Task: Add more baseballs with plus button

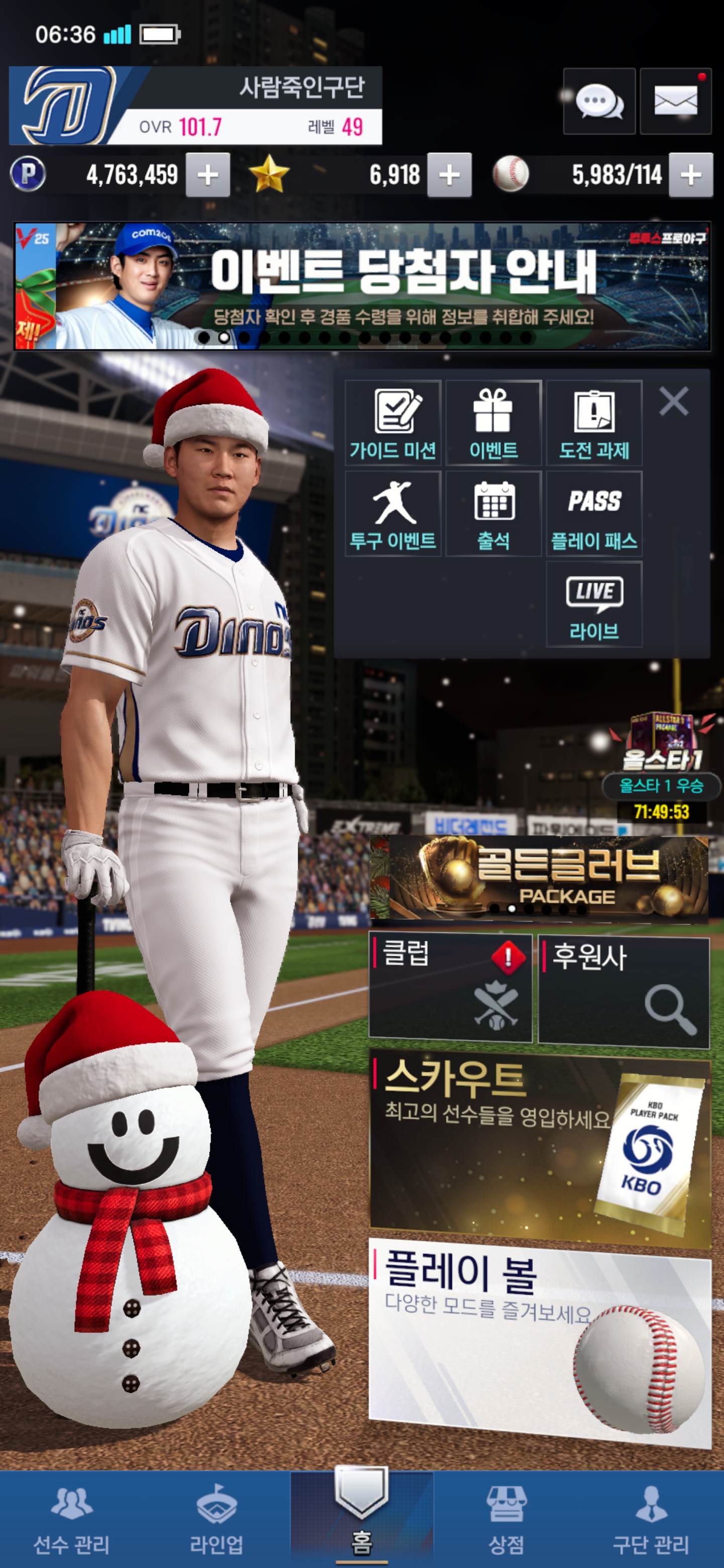Action: (x=690, y=175)
